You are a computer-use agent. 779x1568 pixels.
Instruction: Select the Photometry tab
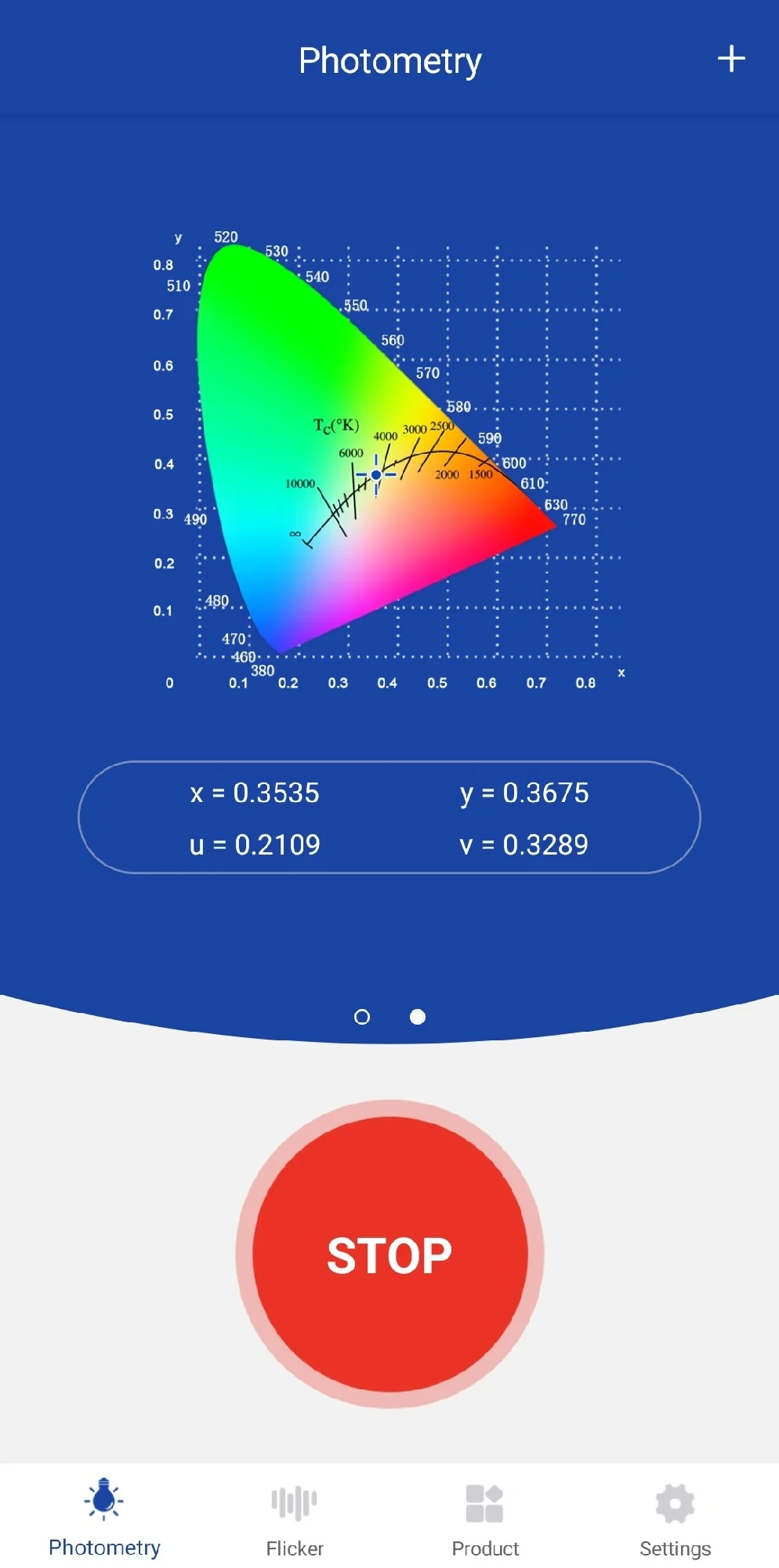[x=104, y=1519]
